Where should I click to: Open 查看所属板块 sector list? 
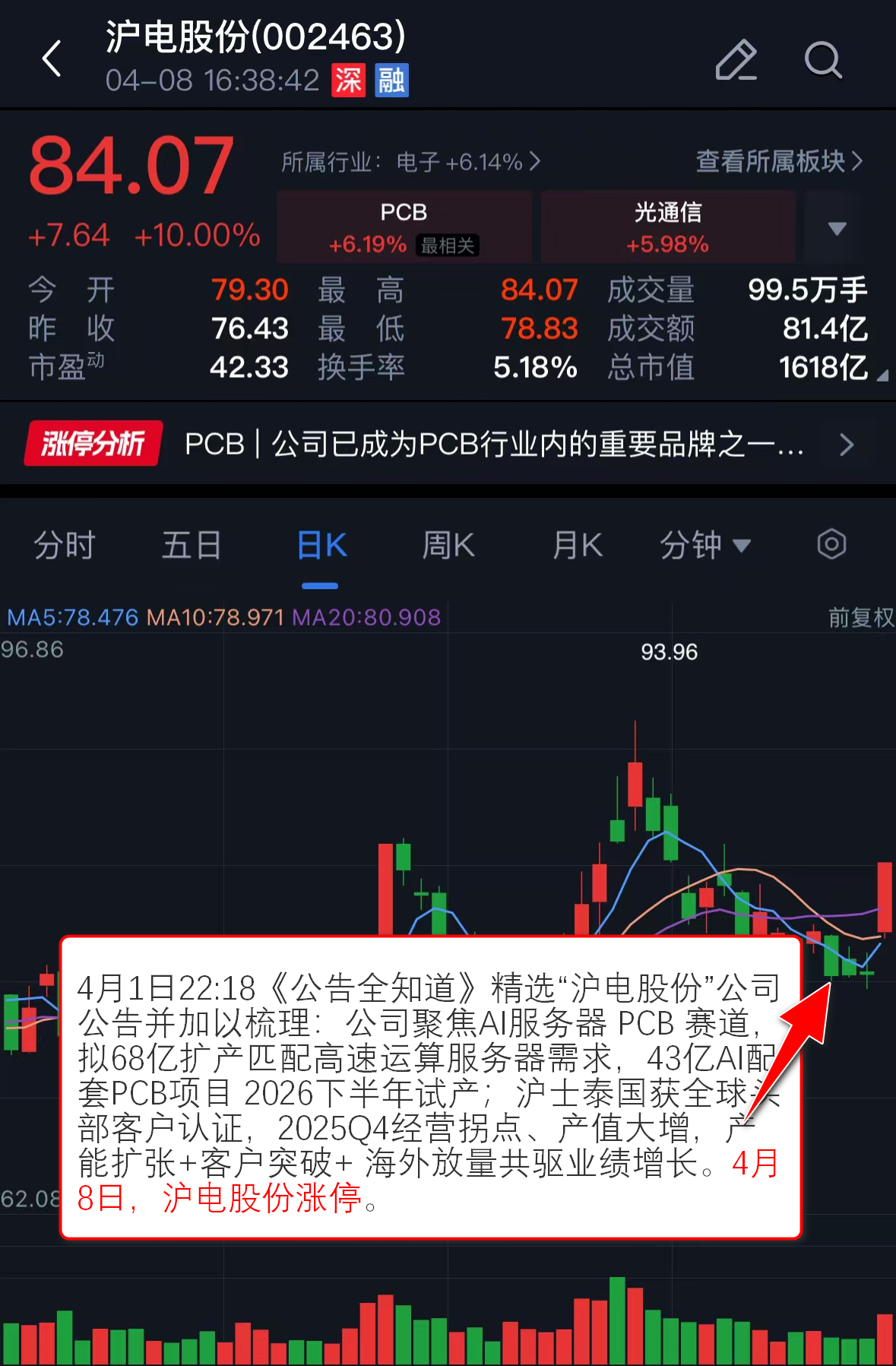779,161
